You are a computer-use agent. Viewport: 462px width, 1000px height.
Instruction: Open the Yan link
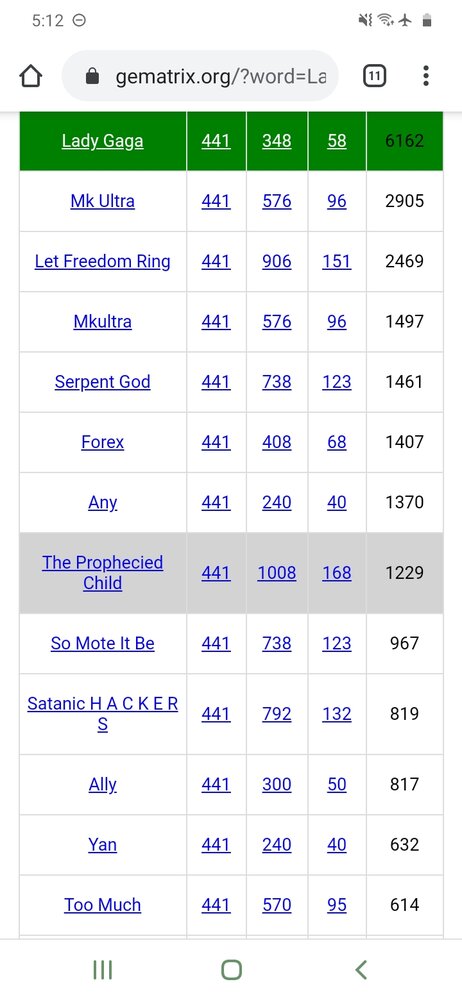point(103,844)
